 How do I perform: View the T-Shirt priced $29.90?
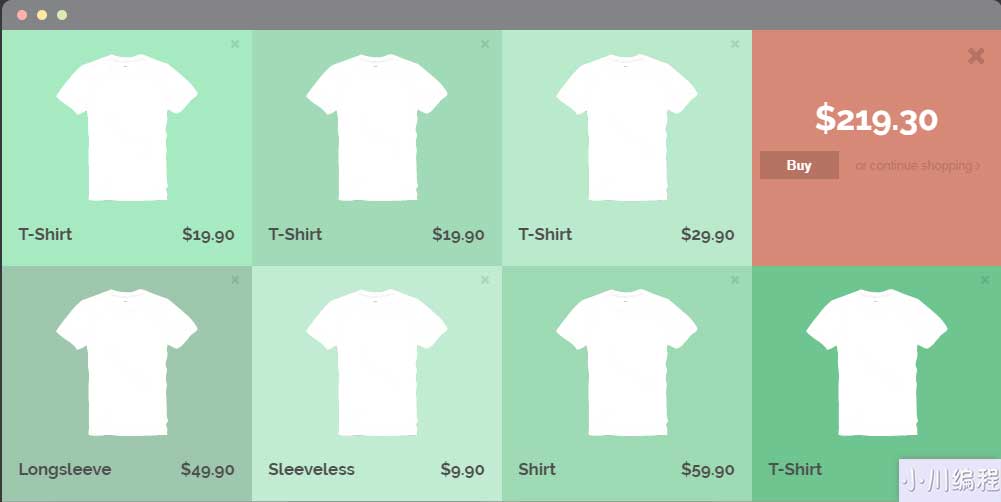(626, 140)
